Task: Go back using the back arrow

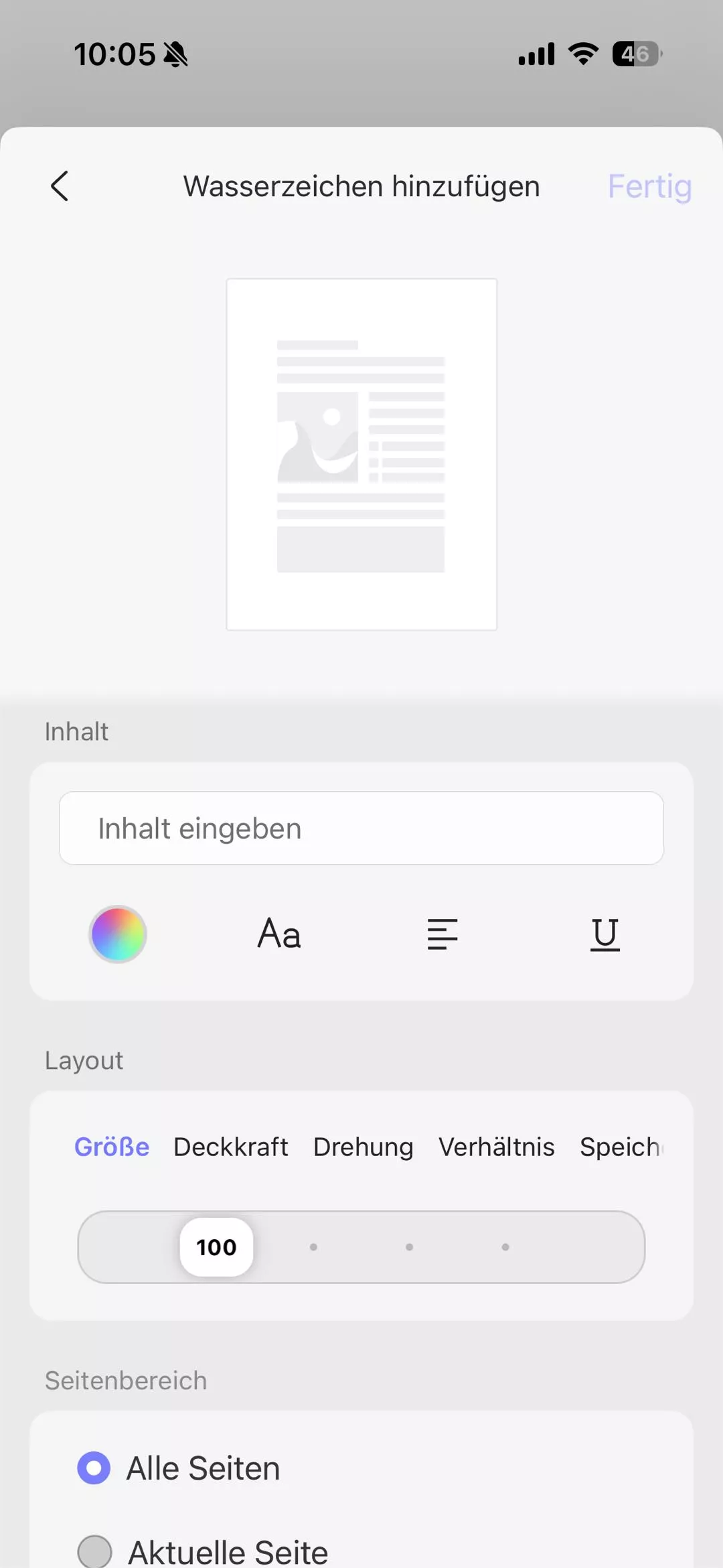Action: coord(60,186)
